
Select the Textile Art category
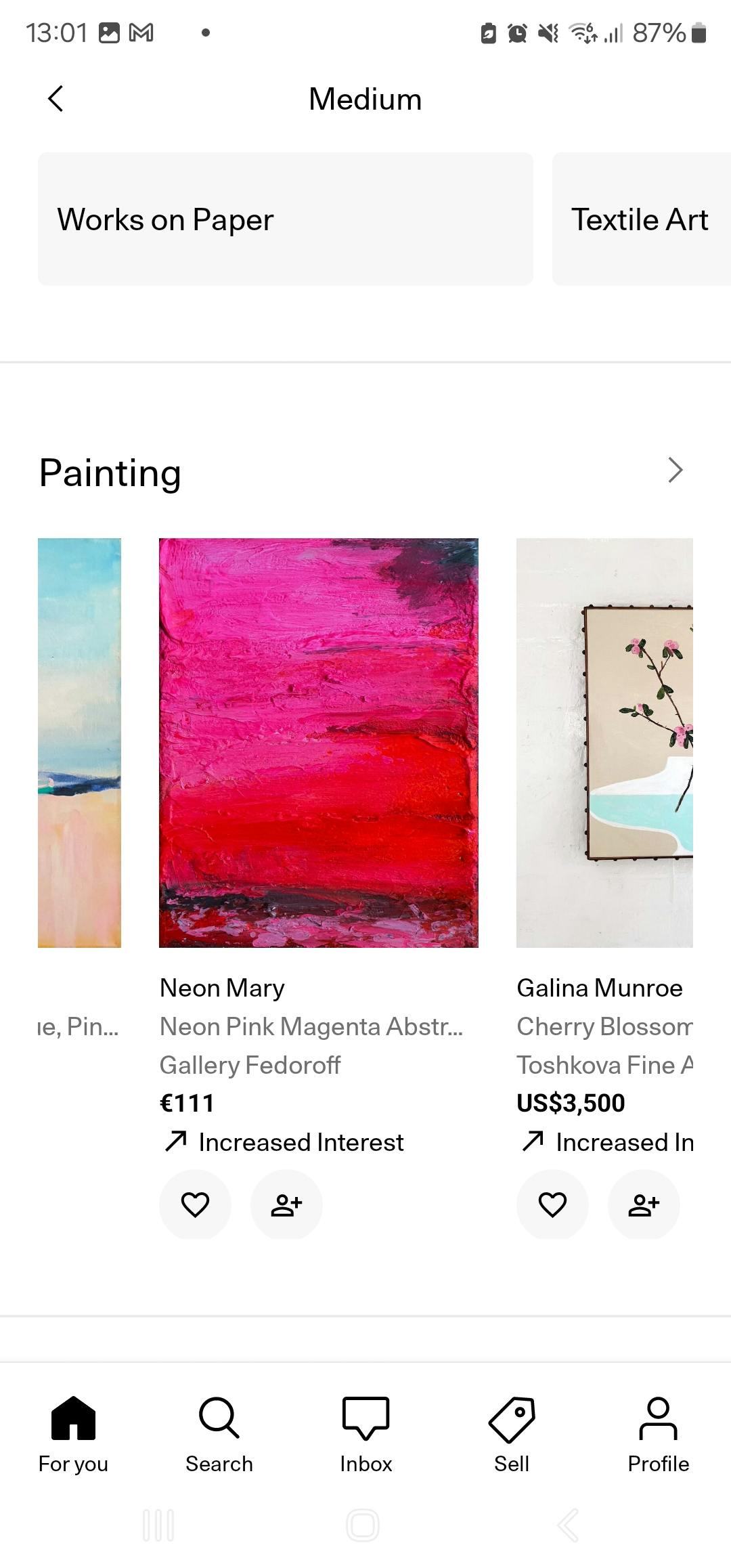click(640, 219)
